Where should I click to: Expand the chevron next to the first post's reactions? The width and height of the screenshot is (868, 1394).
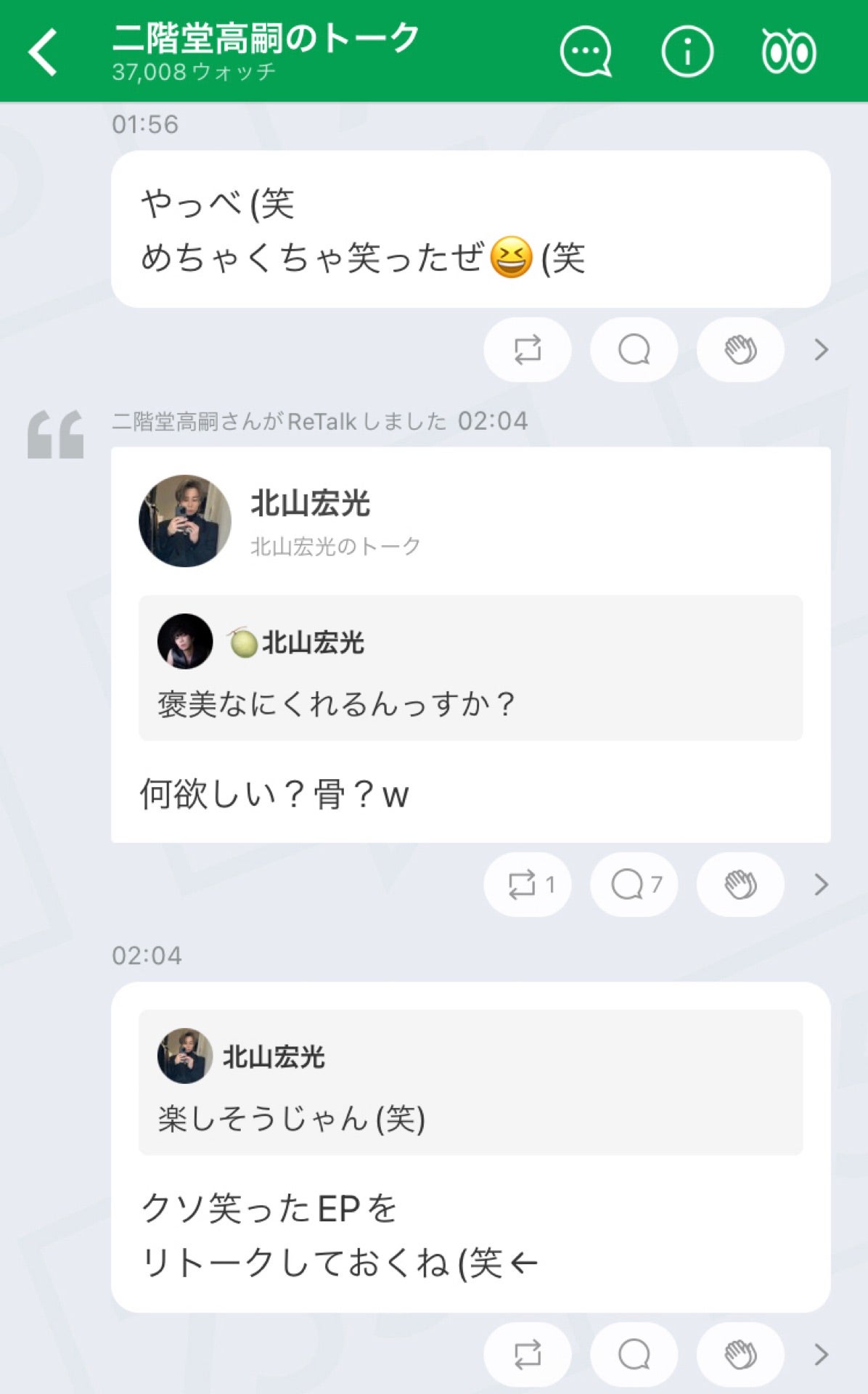821,349
